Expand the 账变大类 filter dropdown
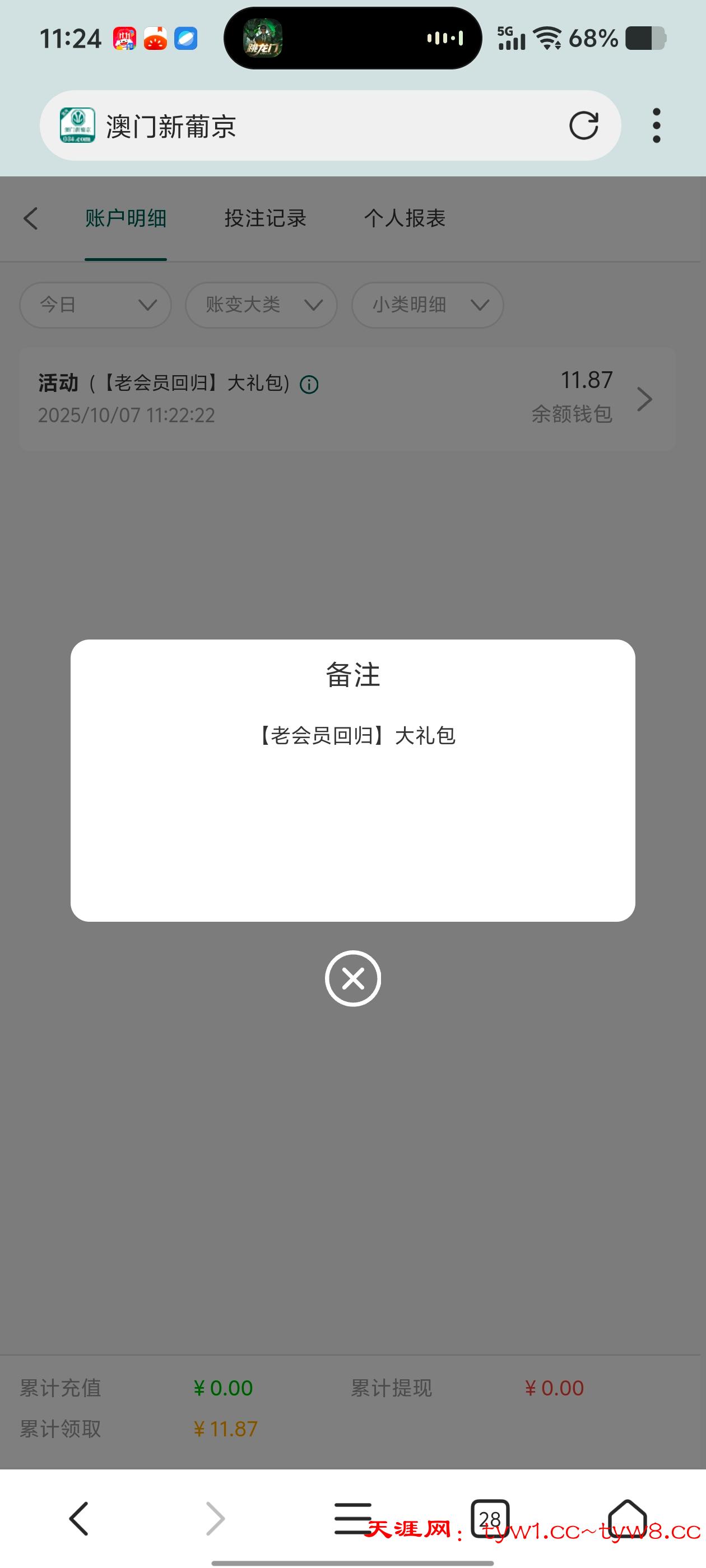Image resolution: width=706 pixels, height=1568 pixels. pos(261,305)
